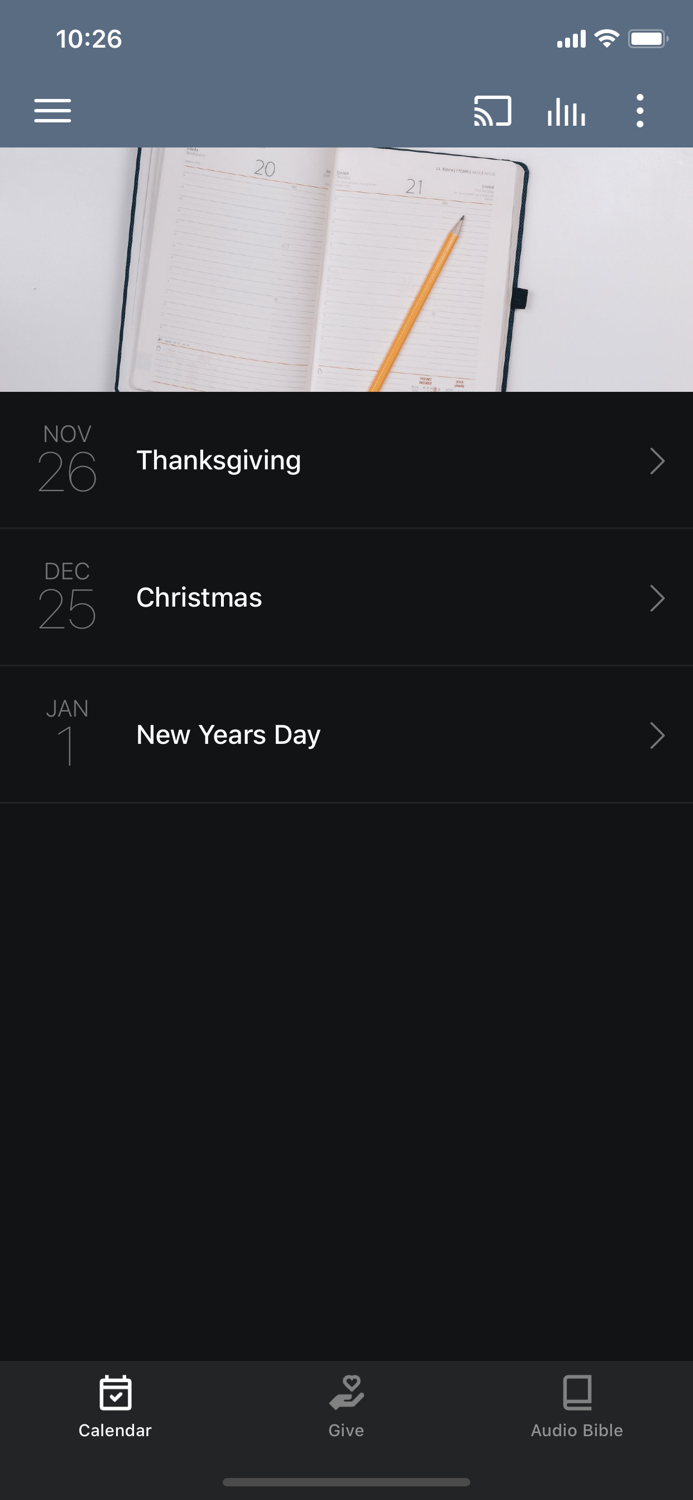The height and width of the screenshot is (1500, 693).
Task: Tap the cast to device icon
Action: tap(492, 111)
